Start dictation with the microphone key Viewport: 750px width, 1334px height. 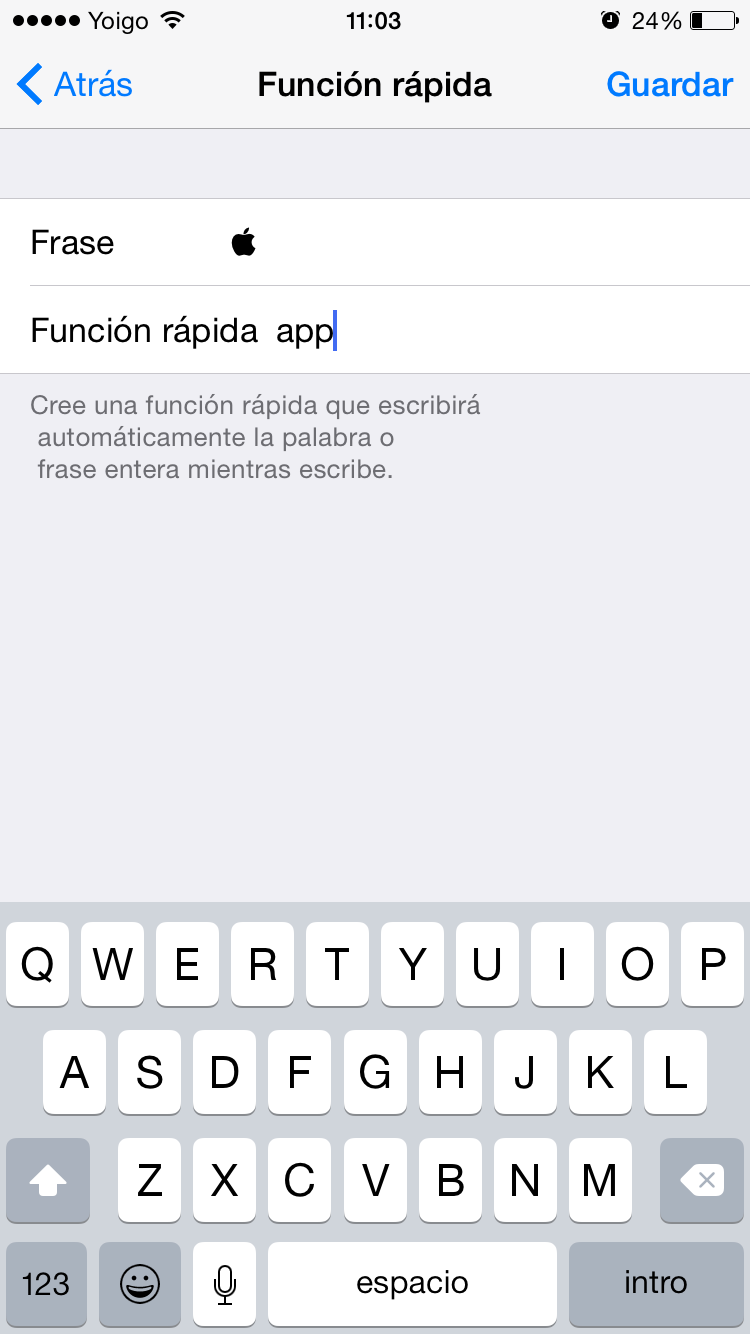(225, 1283)
